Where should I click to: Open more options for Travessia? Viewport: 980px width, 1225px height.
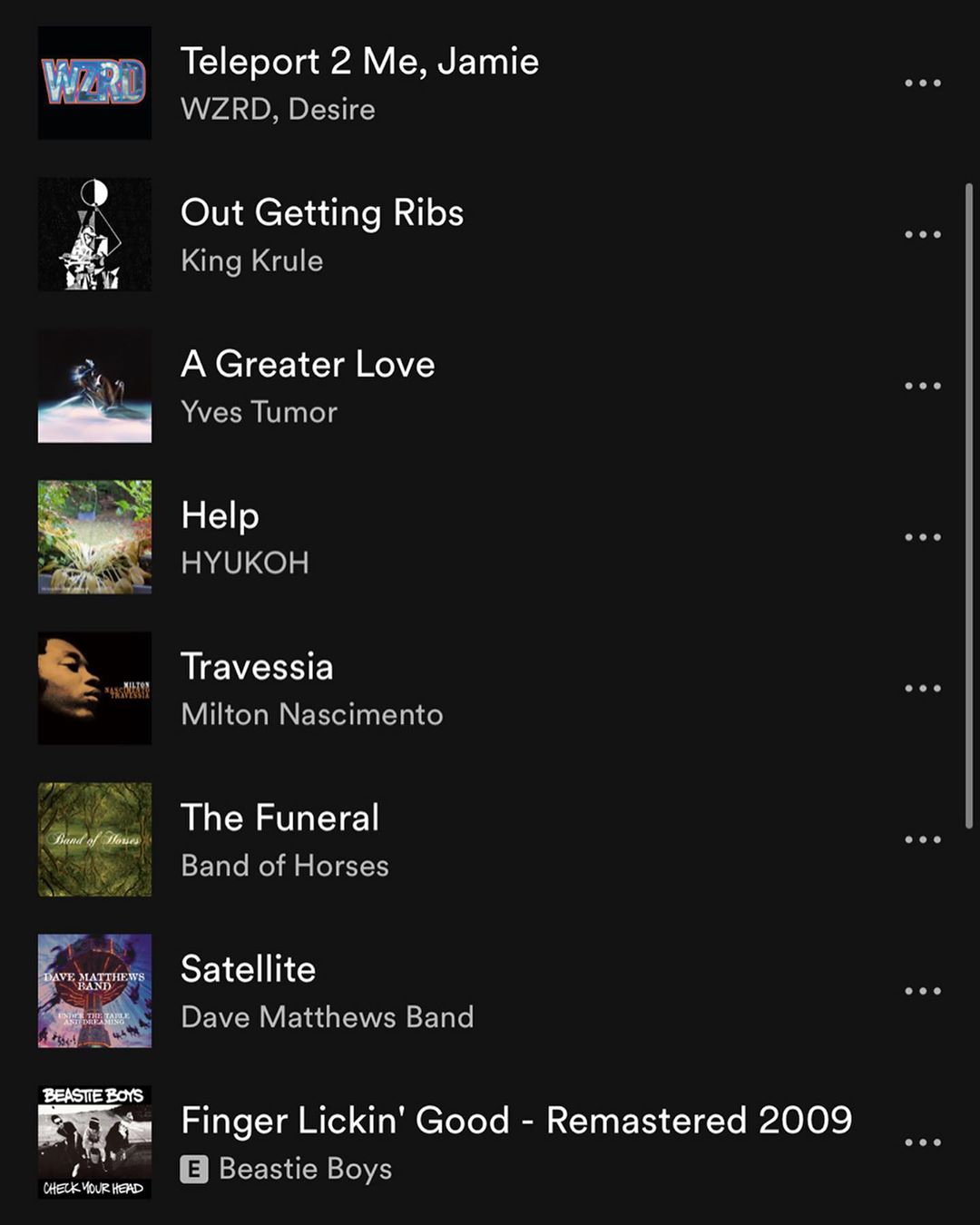[x=922, y=689]
